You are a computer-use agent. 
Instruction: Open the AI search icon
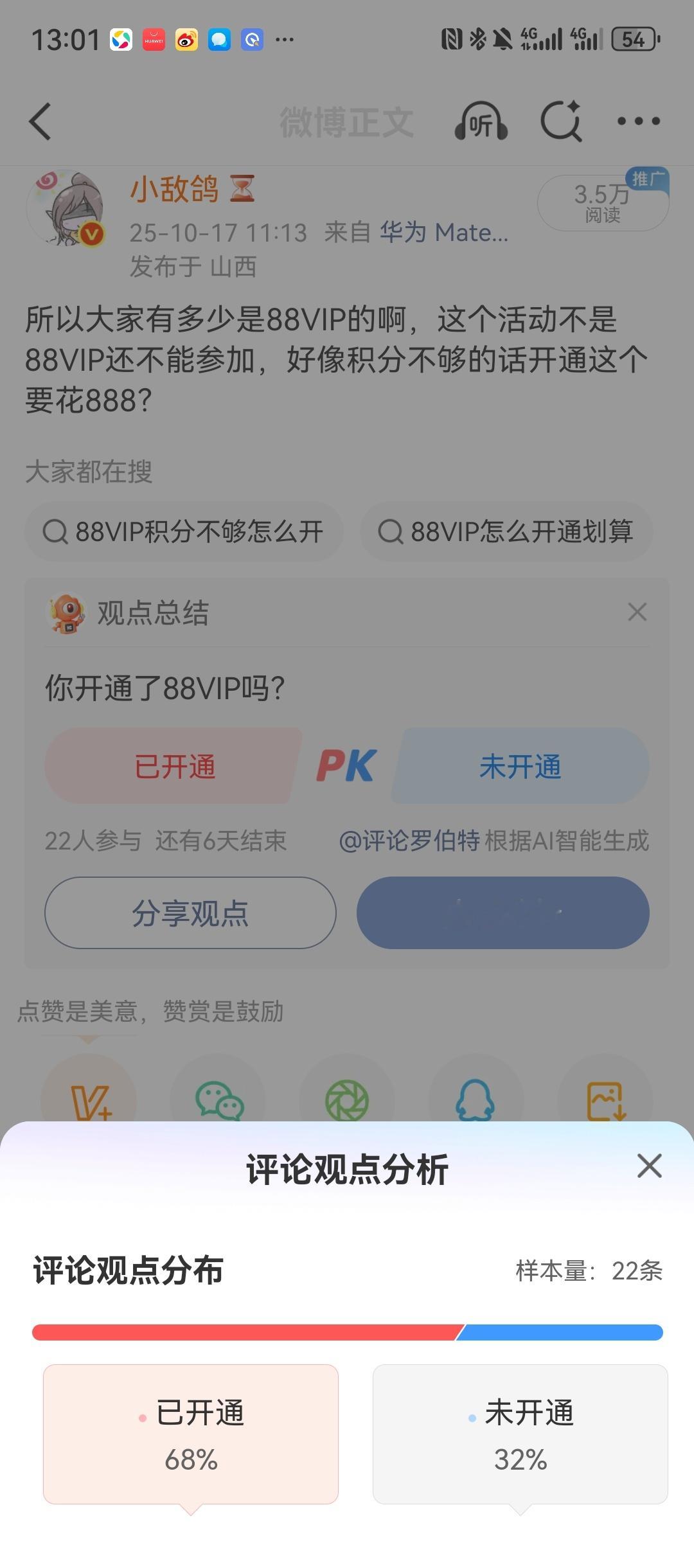(x=561, y=121)
